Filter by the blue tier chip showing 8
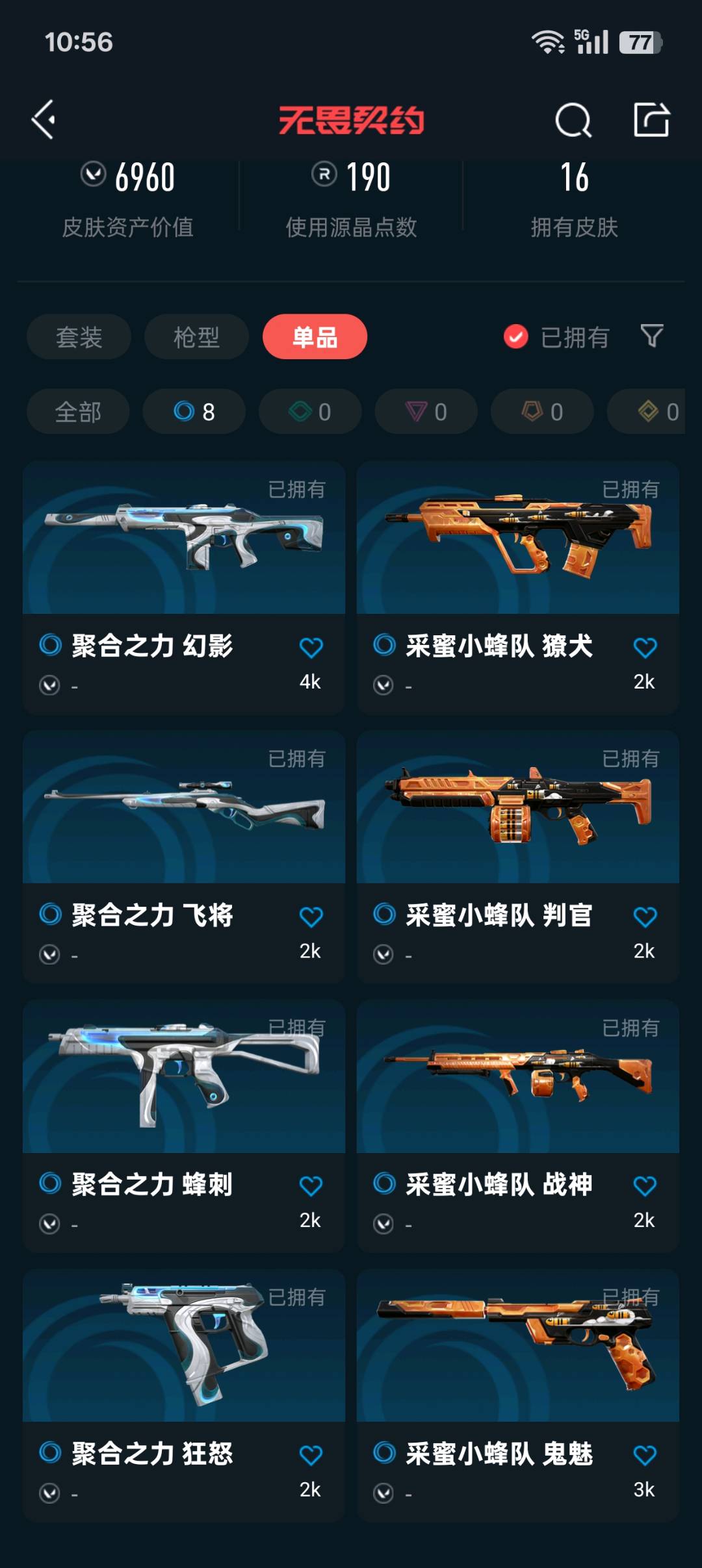Screen dimensions: 702x1568 coord(194,412)
